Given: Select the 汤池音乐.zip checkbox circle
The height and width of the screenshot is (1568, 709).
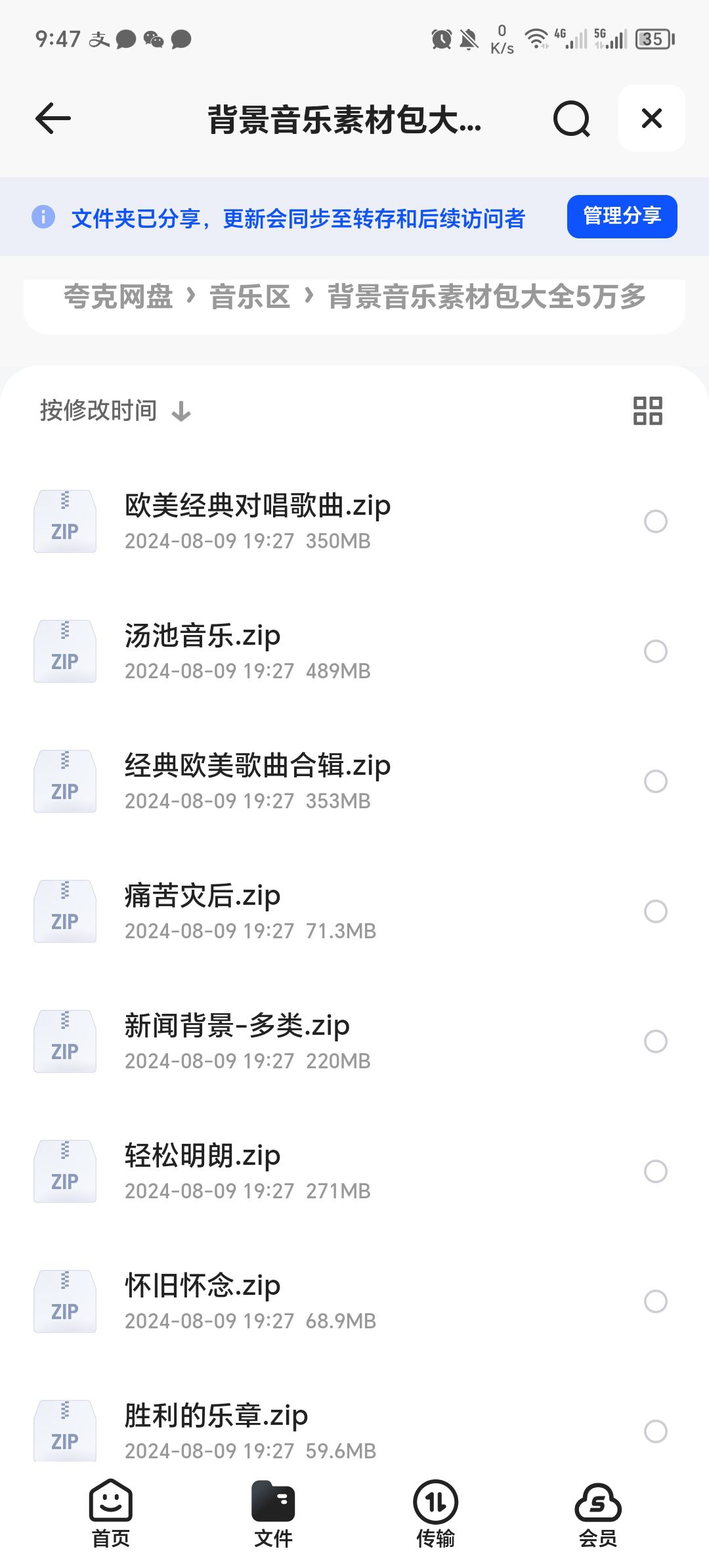Looking at the screenshot, I should (x=655, y=651).
